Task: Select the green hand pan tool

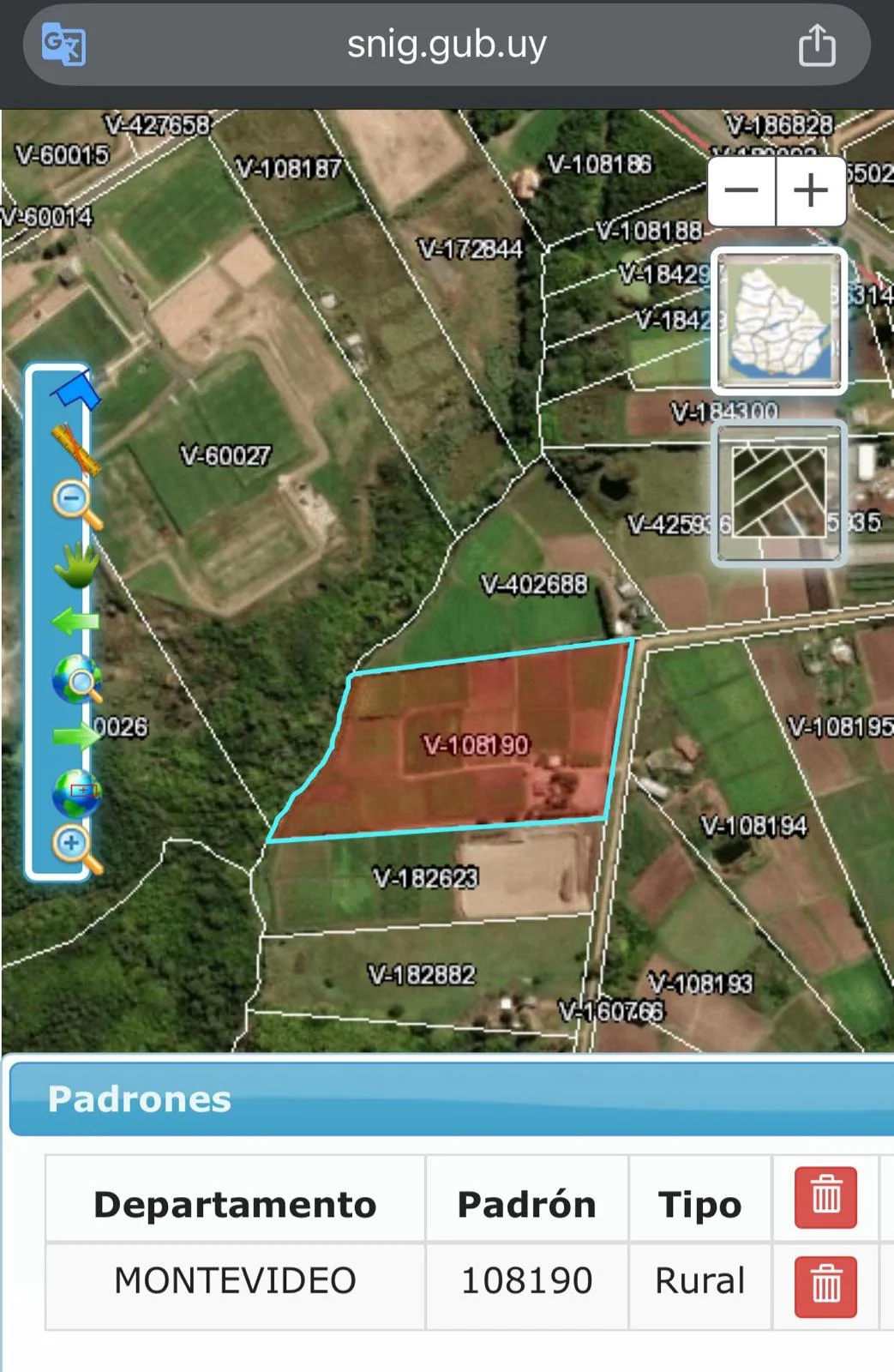Action: tap(76, 564)
